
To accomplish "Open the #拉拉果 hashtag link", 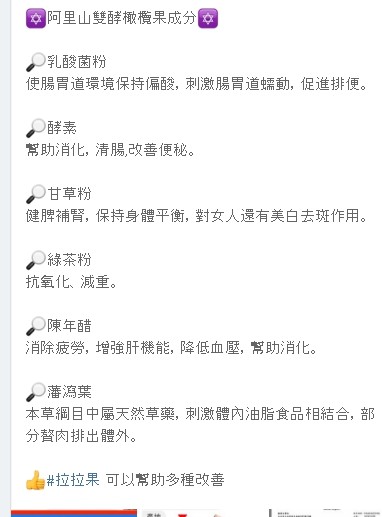I will coord(73,480).
